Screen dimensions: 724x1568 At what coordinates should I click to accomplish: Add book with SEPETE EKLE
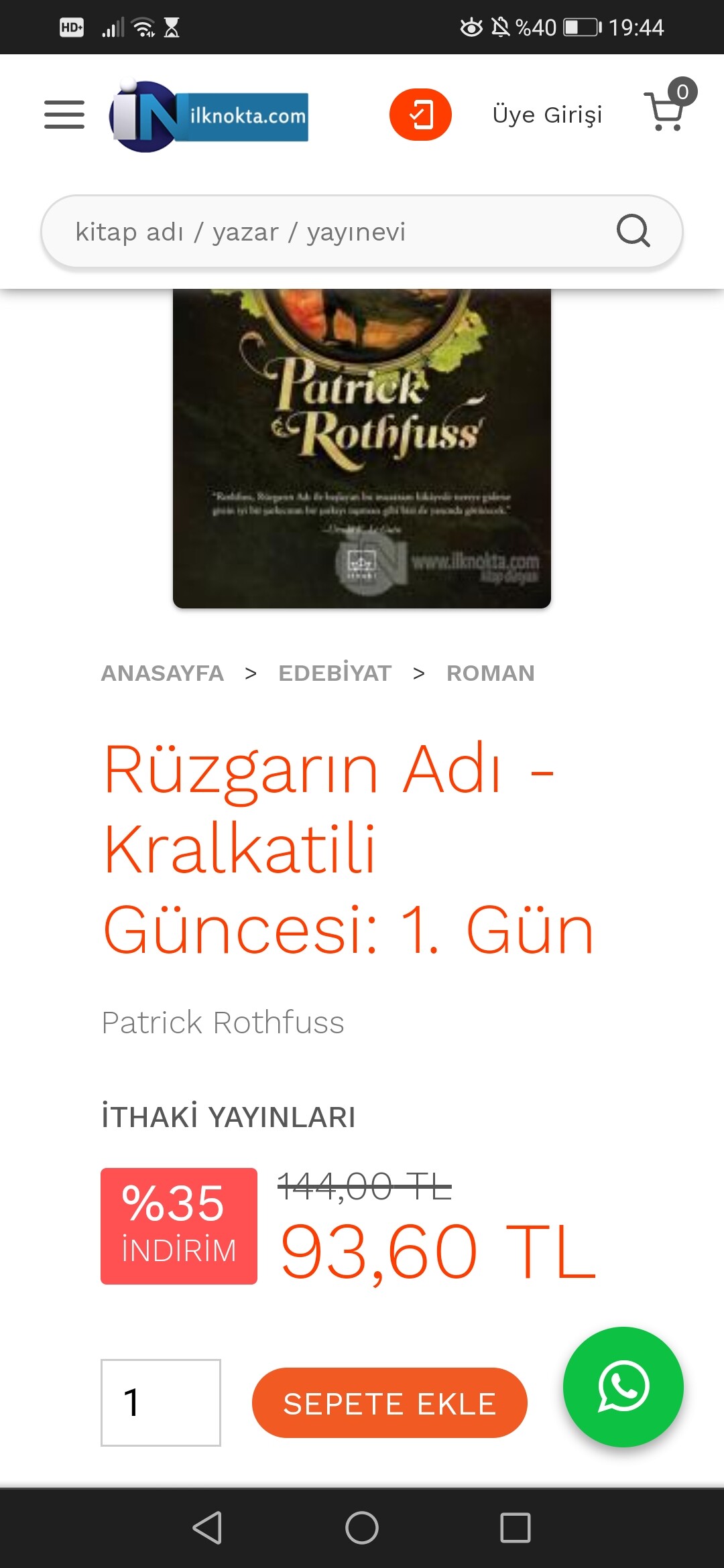[x=389, y=1403]
